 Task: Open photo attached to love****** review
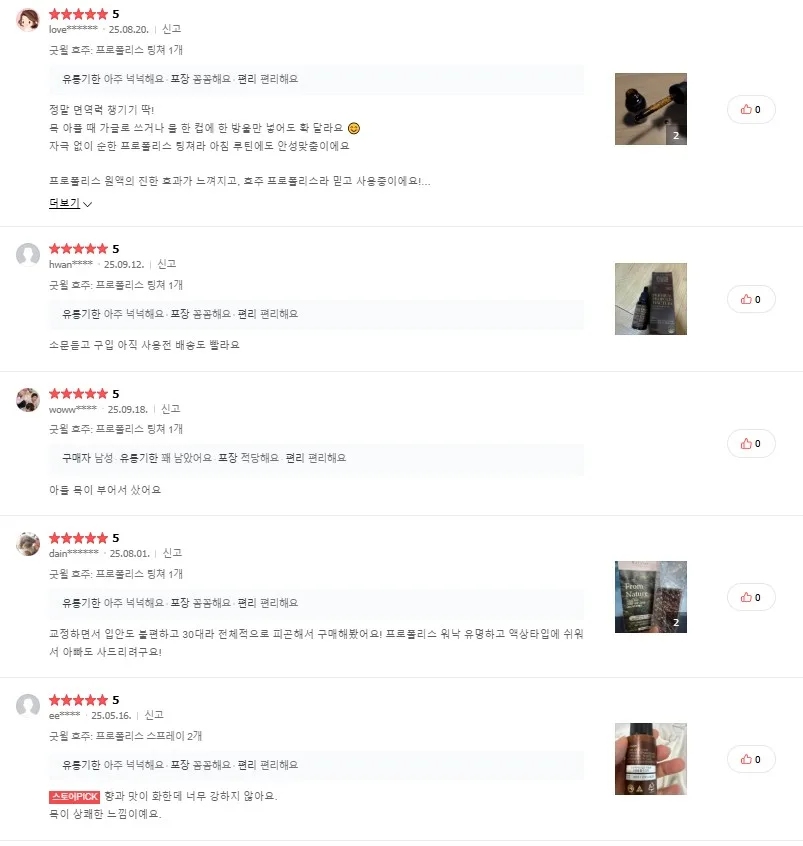click(651, 109)
